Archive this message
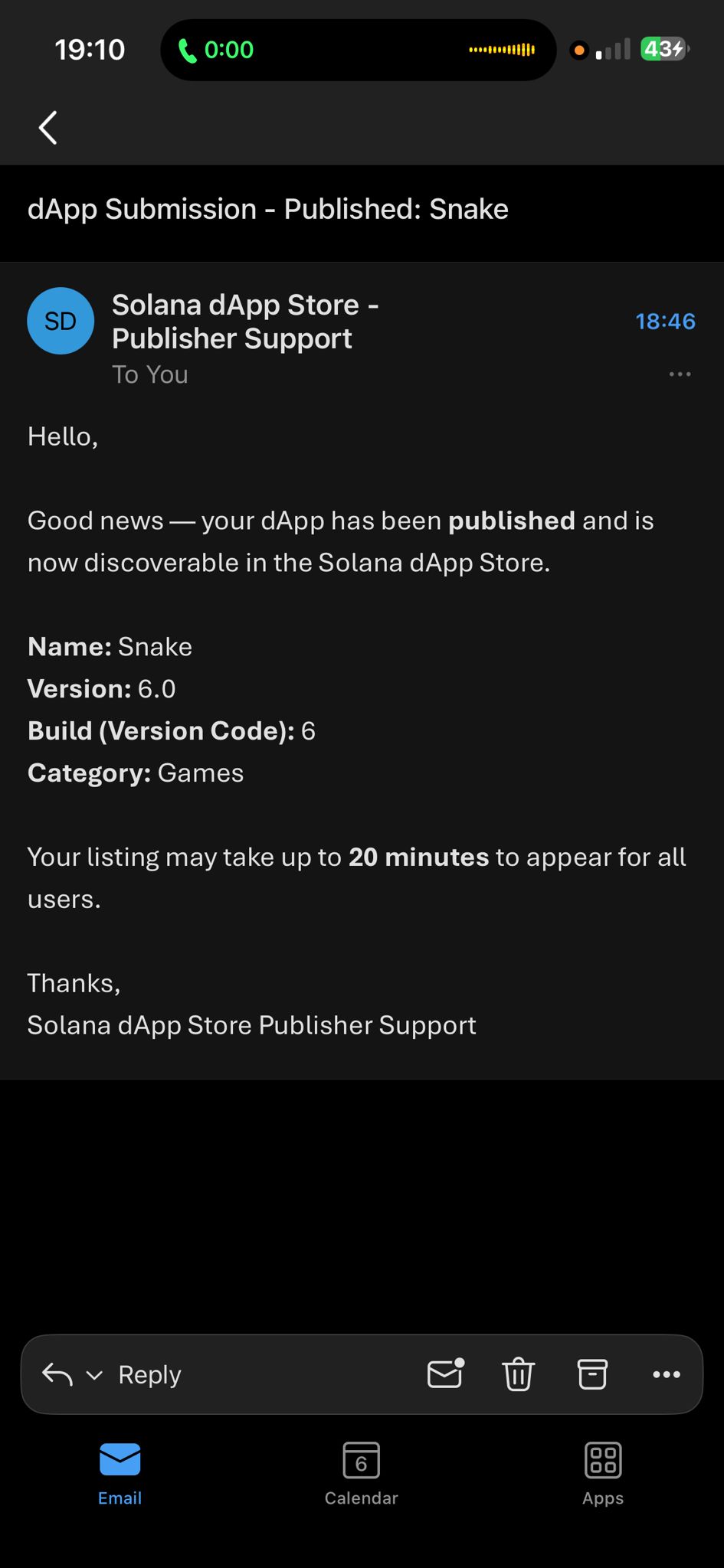The image size is (724, 1568). 592,1374
